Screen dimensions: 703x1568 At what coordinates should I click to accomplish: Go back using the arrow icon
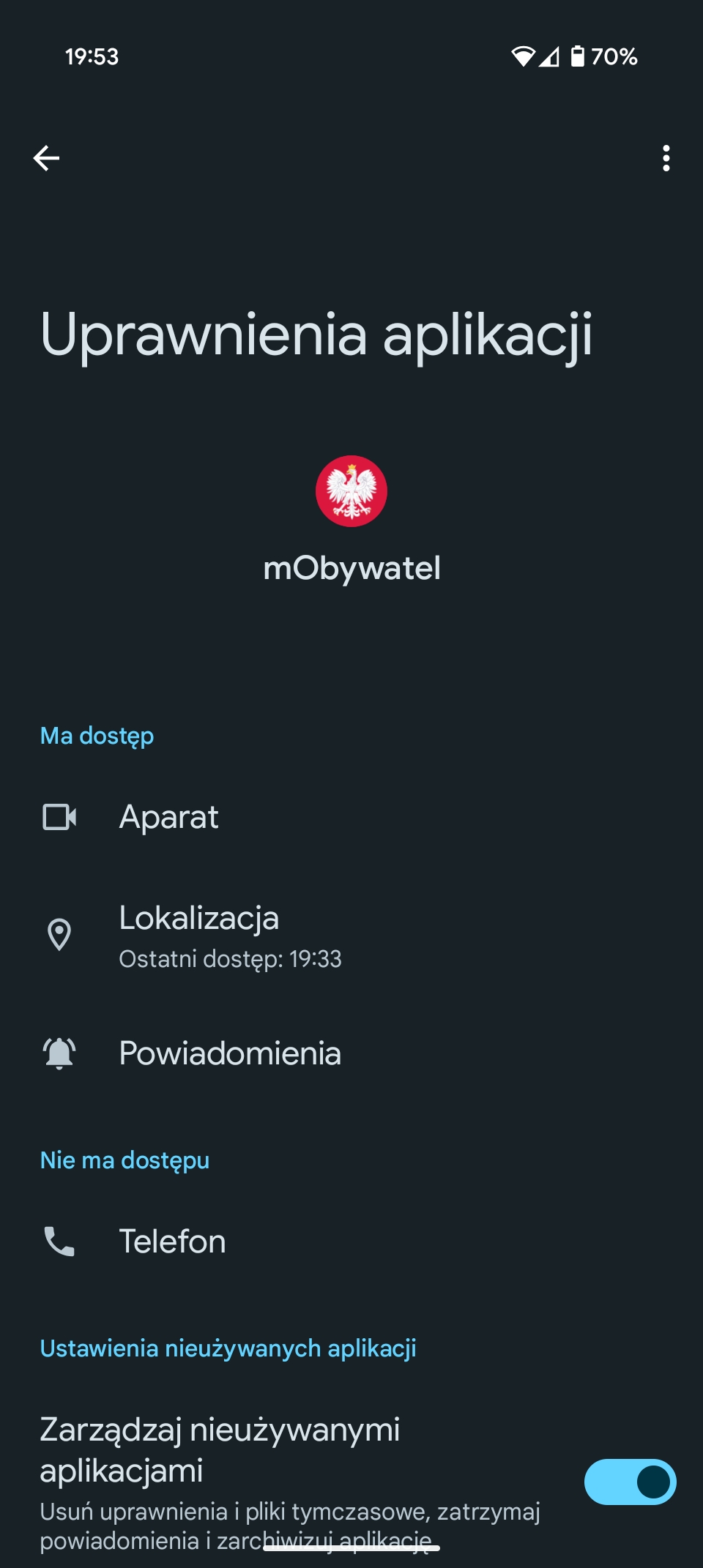(46, 158)
